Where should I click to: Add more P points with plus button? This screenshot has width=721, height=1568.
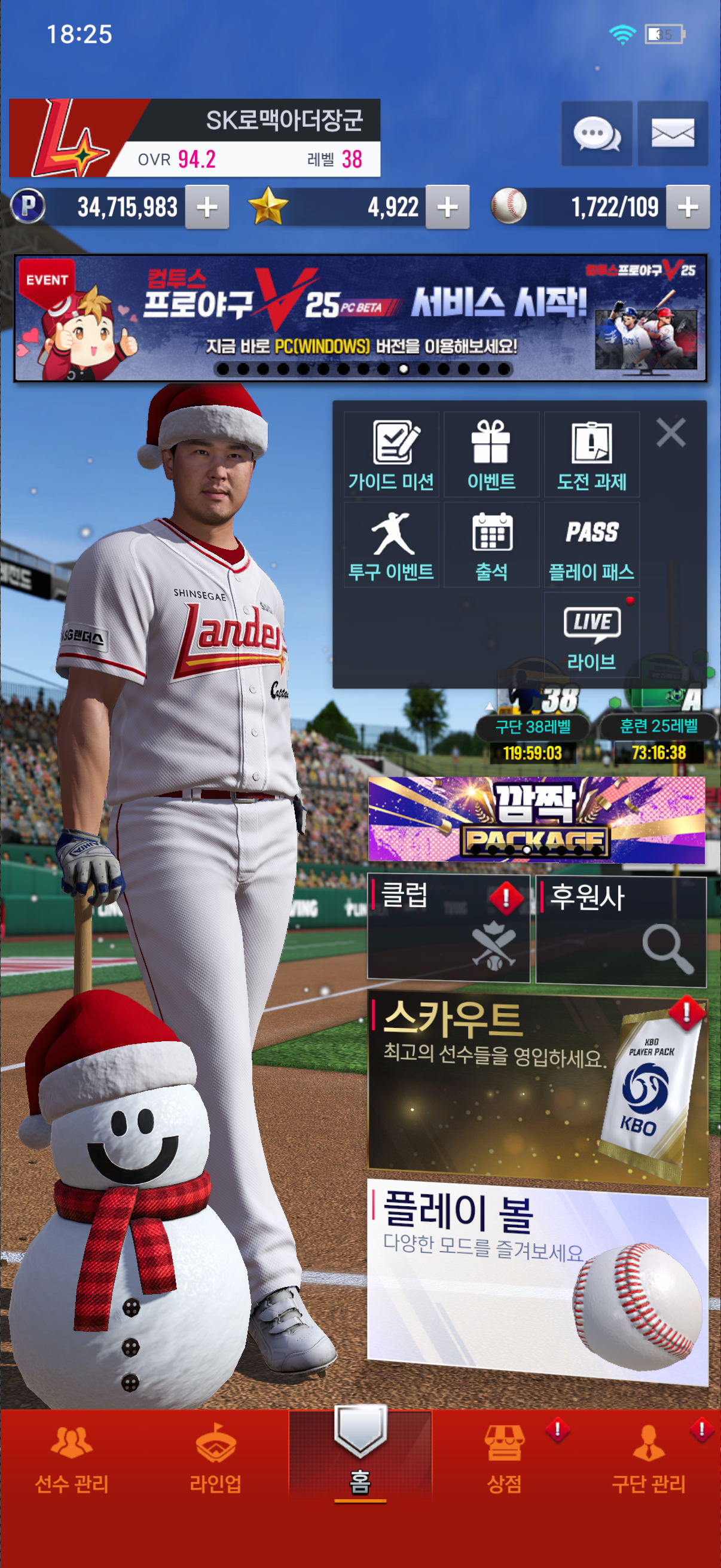[x=207, y=208]
